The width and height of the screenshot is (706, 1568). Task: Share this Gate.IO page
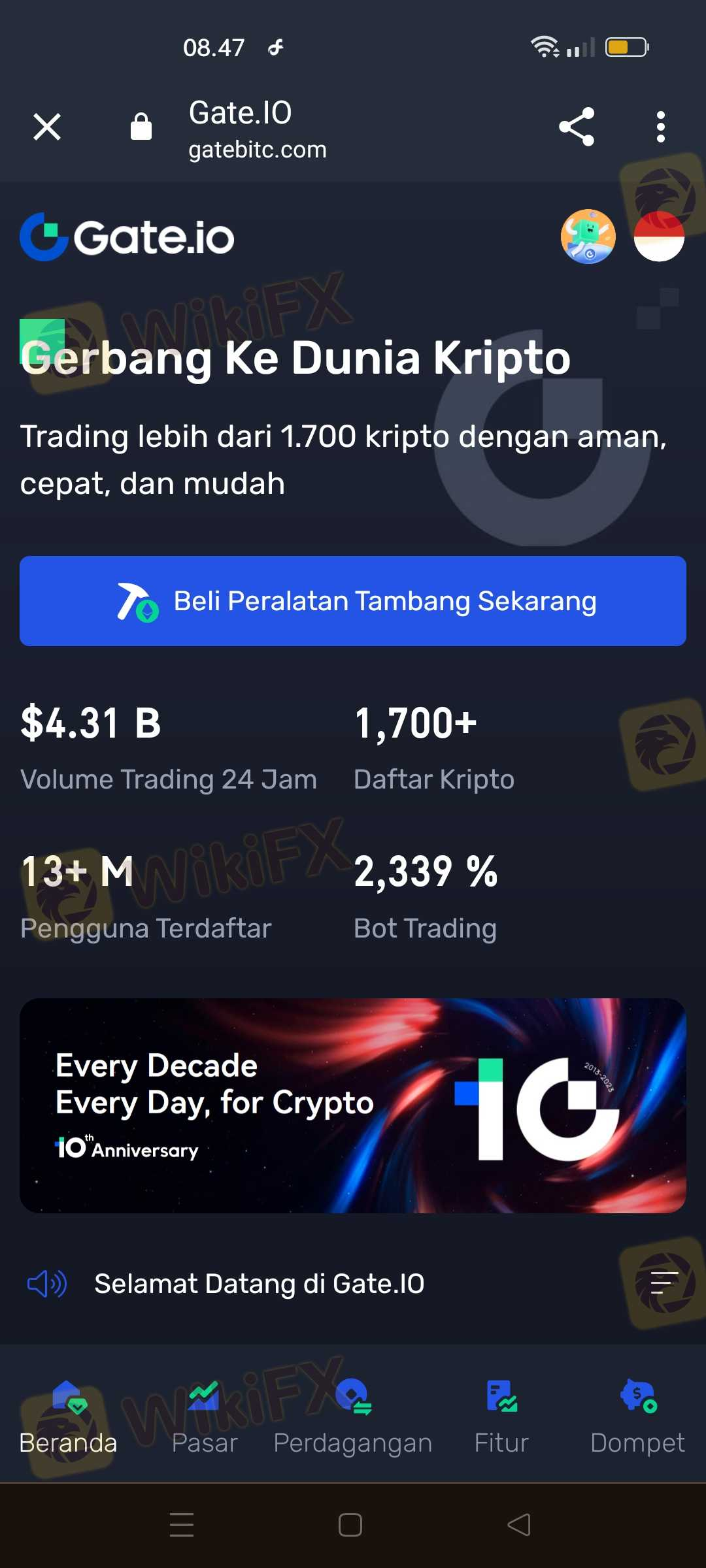point(577,127)
